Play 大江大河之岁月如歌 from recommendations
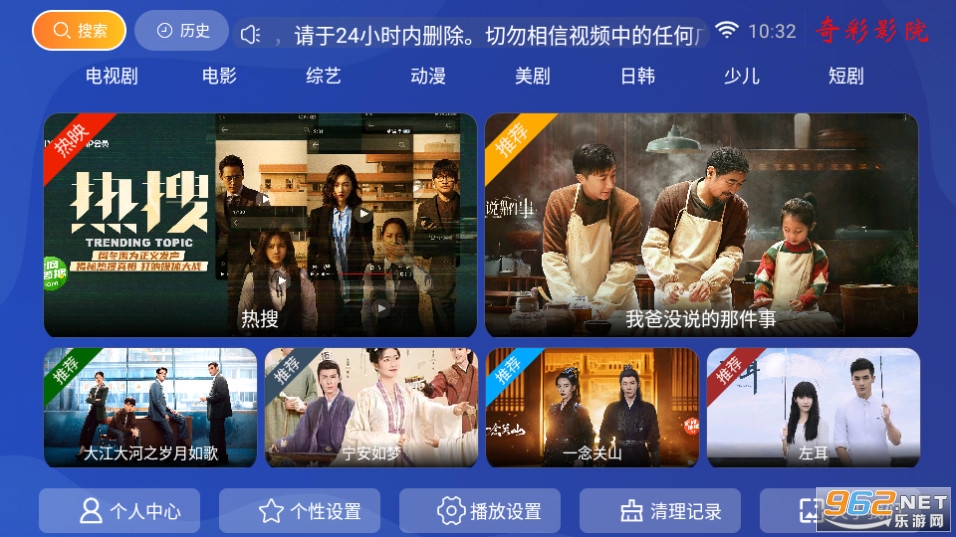Viewport: 956px width, 537px height. [x=151, y=408]
